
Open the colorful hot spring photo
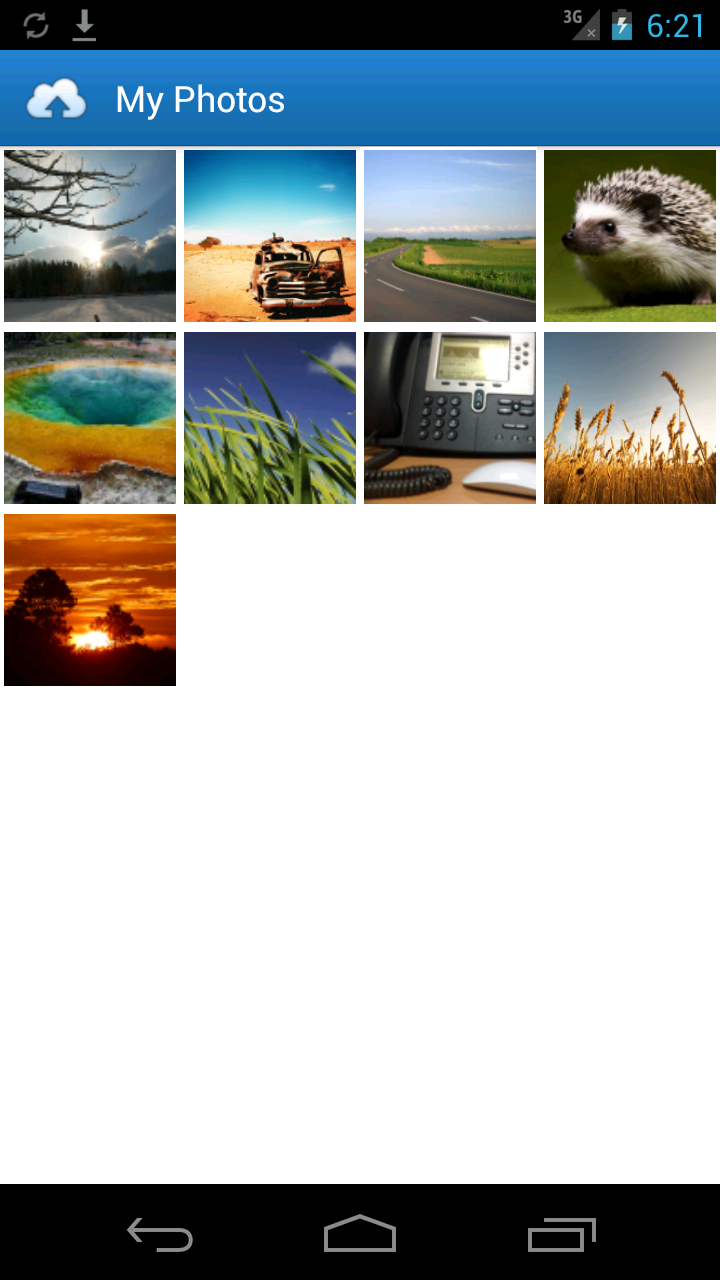click(90, 418)
